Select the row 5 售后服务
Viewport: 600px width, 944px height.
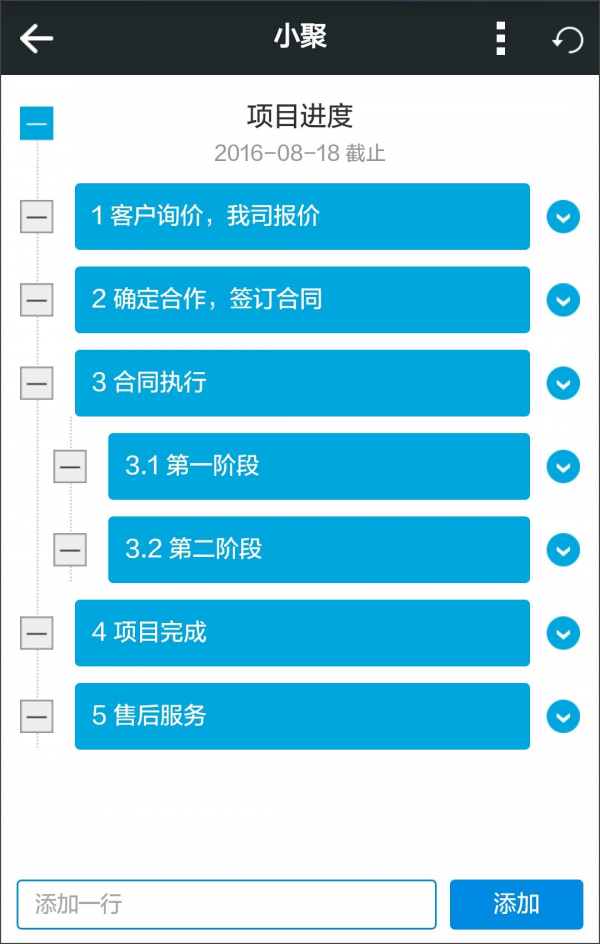(x=302, y=716)
